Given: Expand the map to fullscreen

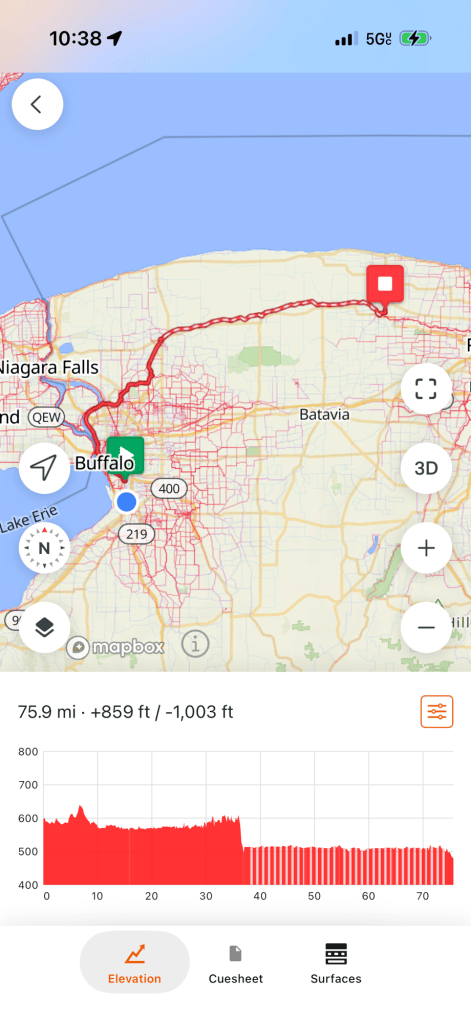Looking at the screenshot, I should 426,389.
